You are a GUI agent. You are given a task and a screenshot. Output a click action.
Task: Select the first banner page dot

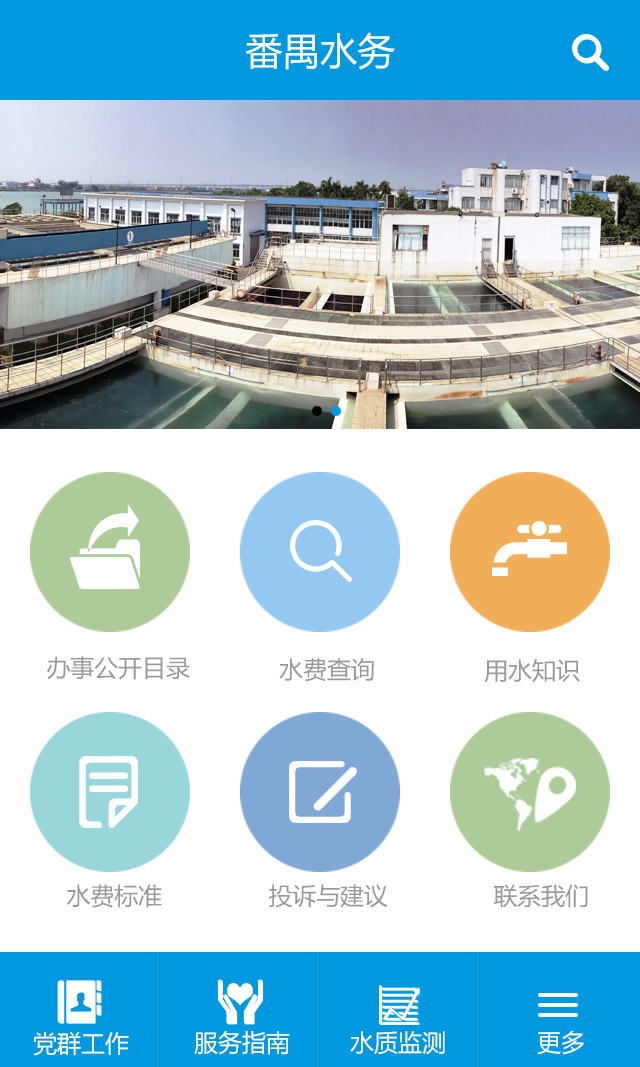316,411
